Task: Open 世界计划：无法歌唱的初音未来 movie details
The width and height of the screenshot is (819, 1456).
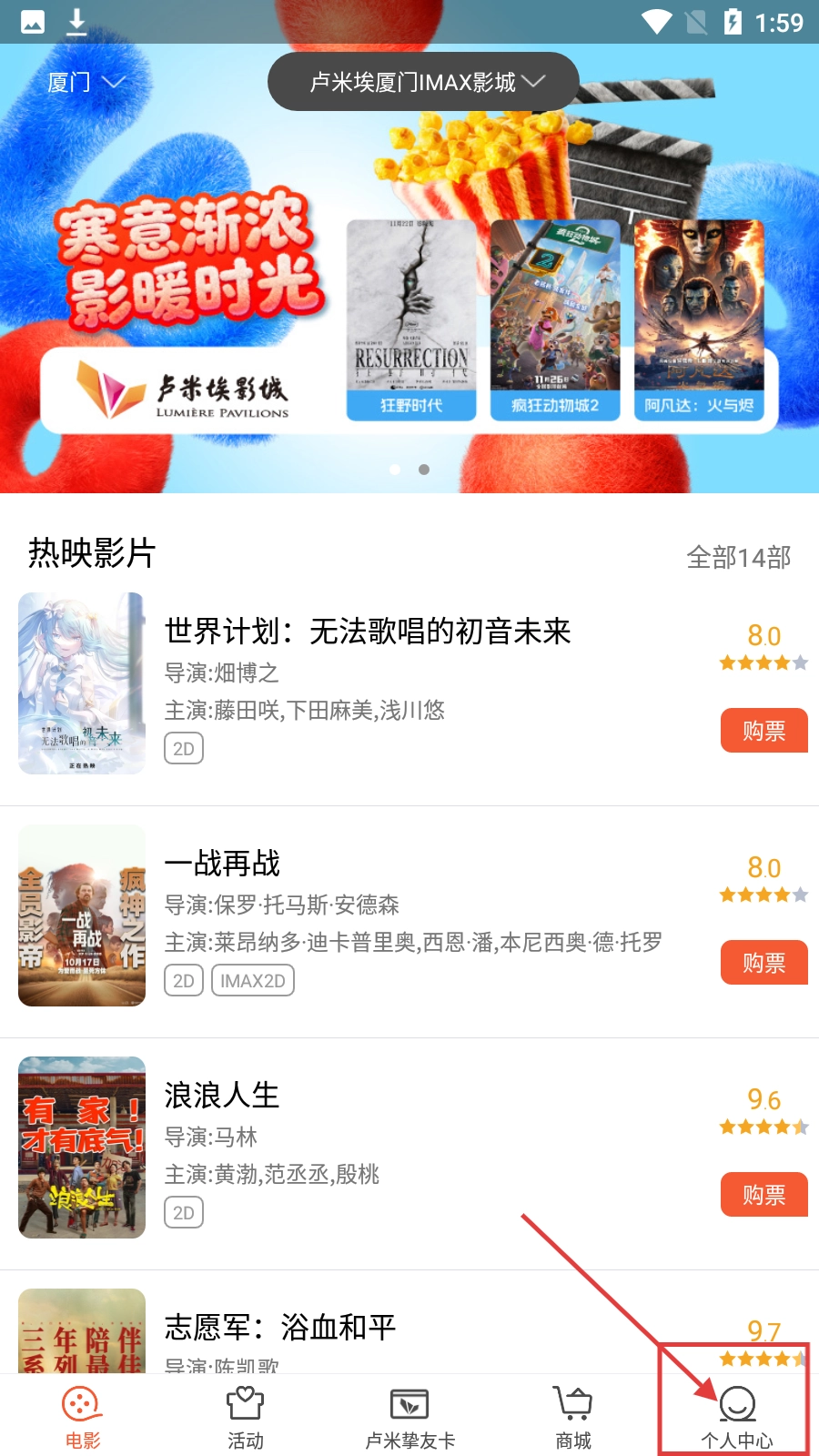Action: (367, 632)
